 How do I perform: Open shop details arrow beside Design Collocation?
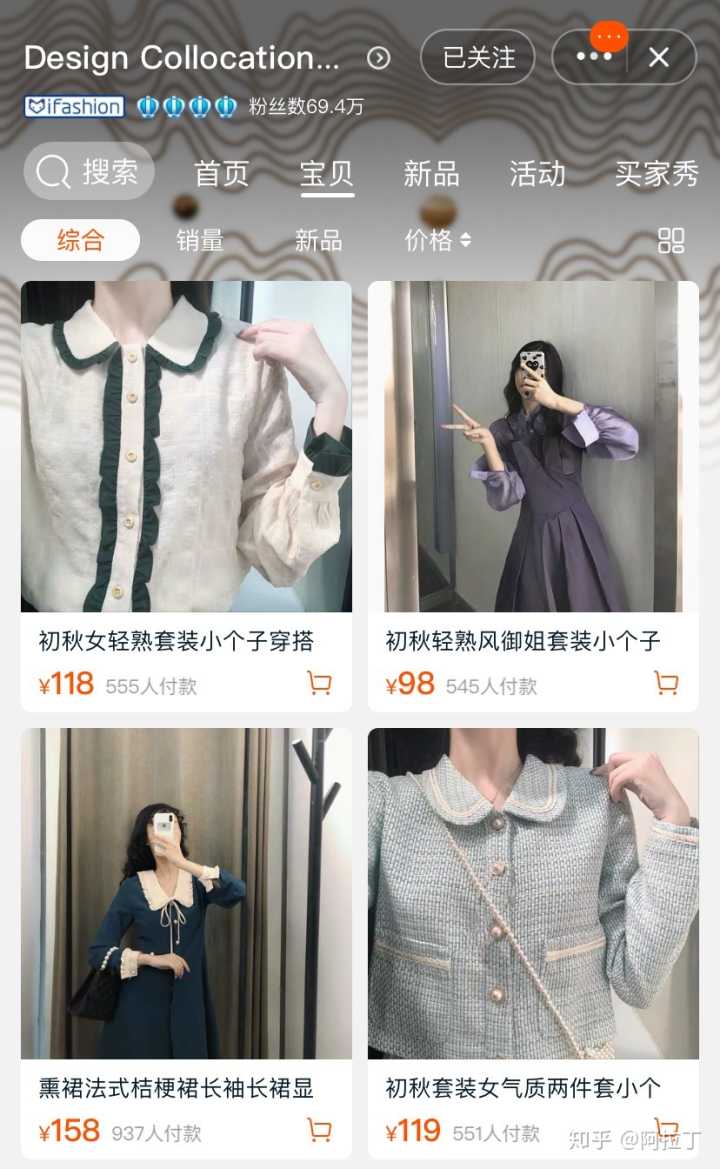378,58
